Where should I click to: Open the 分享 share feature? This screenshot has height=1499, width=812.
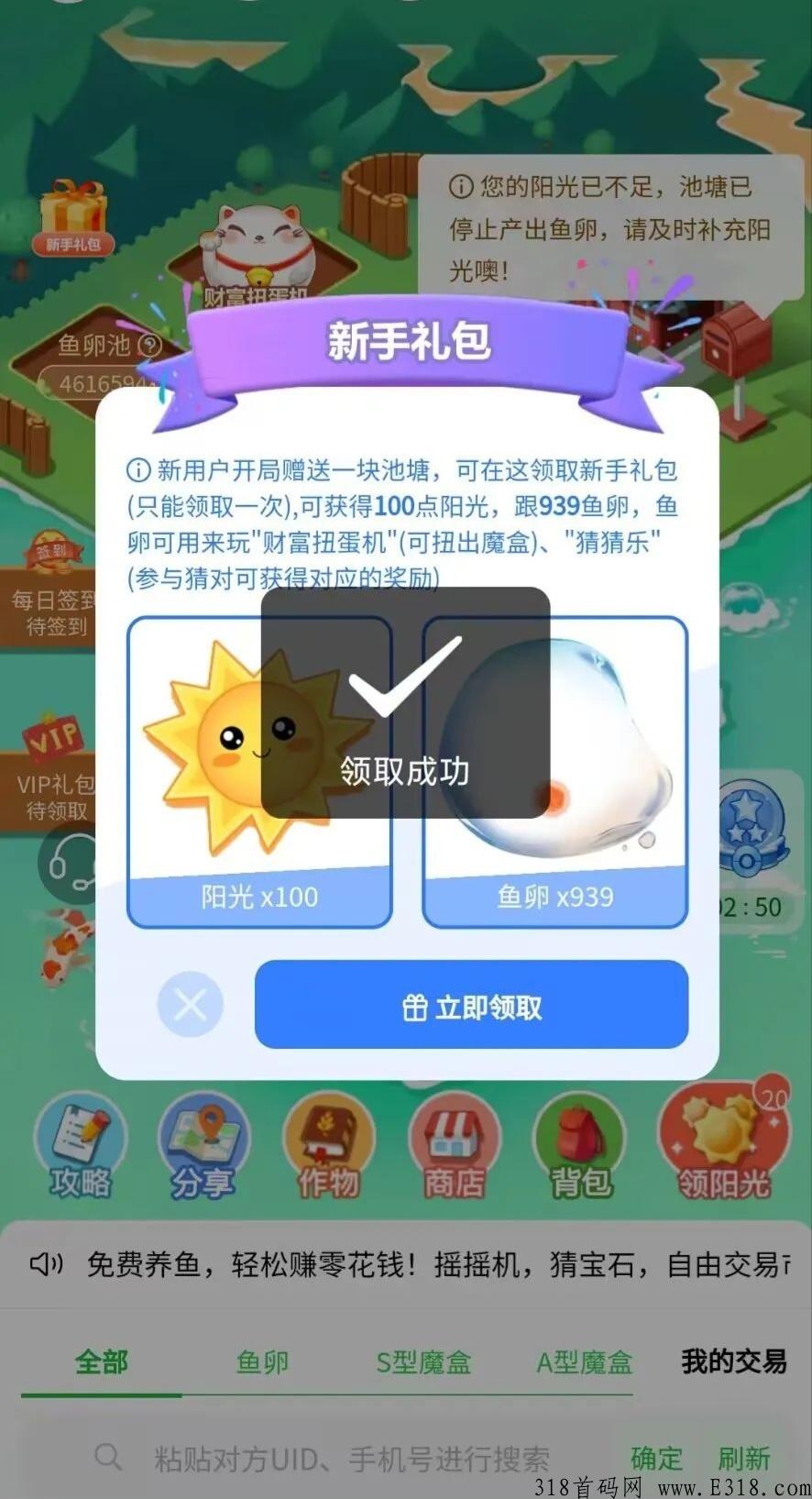pos(203,1146)
